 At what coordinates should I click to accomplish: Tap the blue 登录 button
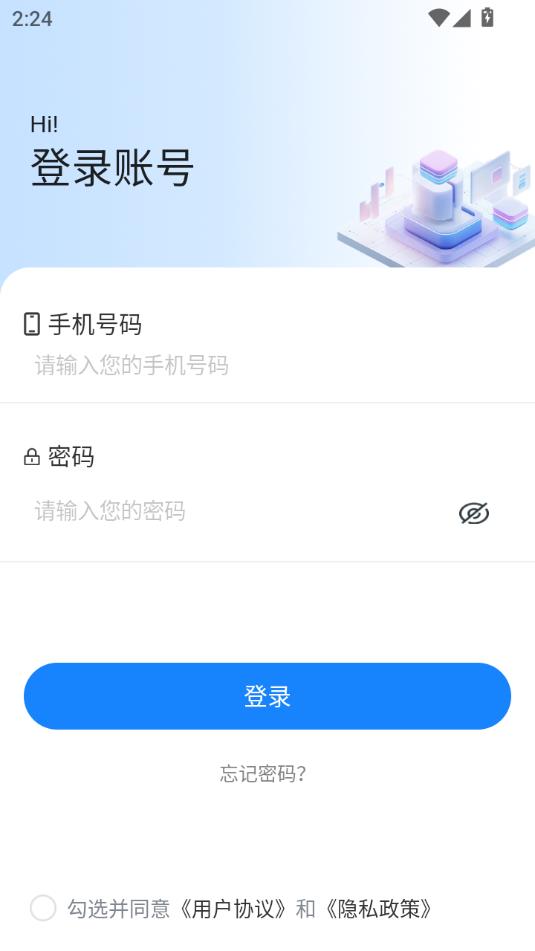point(268,696)
